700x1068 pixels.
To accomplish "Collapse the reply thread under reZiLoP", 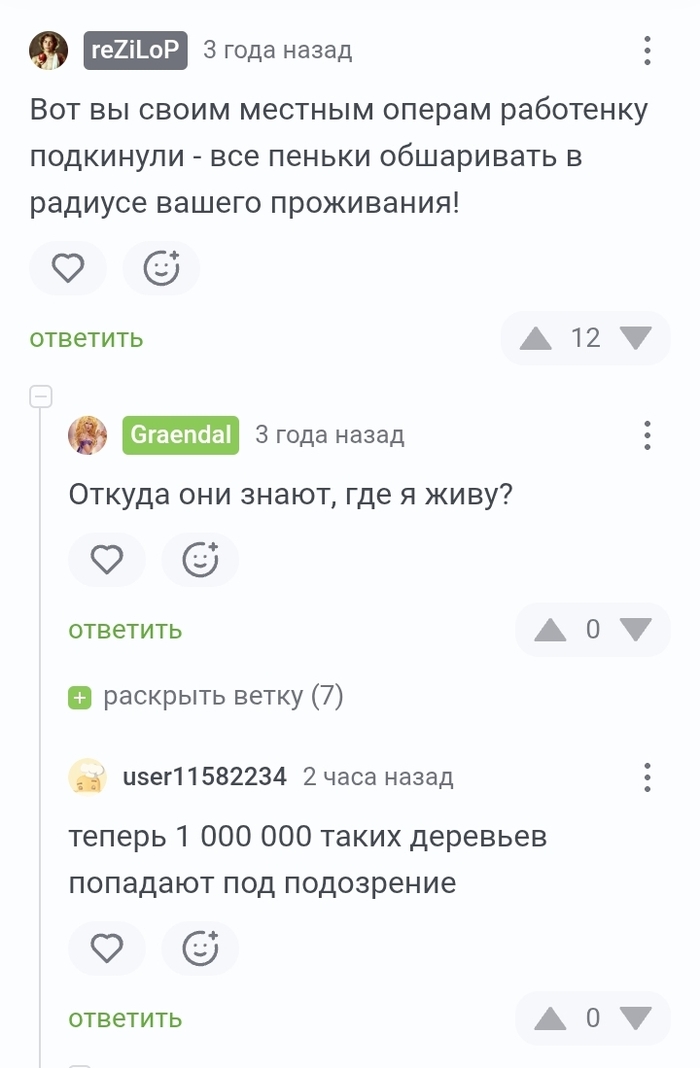I will click(41, 397).
